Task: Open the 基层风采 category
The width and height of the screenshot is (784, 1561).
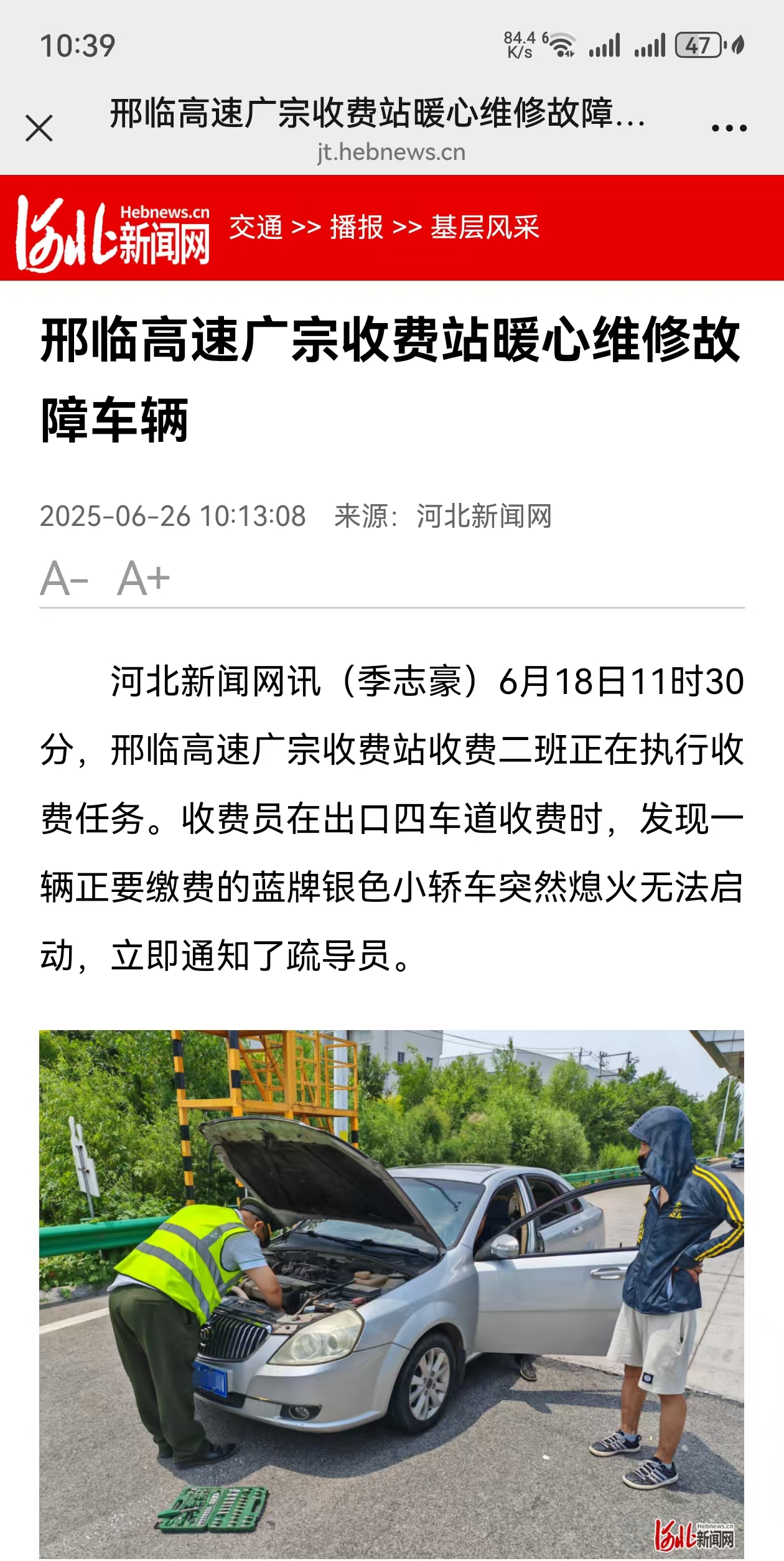Action: [x=485, y=227]
